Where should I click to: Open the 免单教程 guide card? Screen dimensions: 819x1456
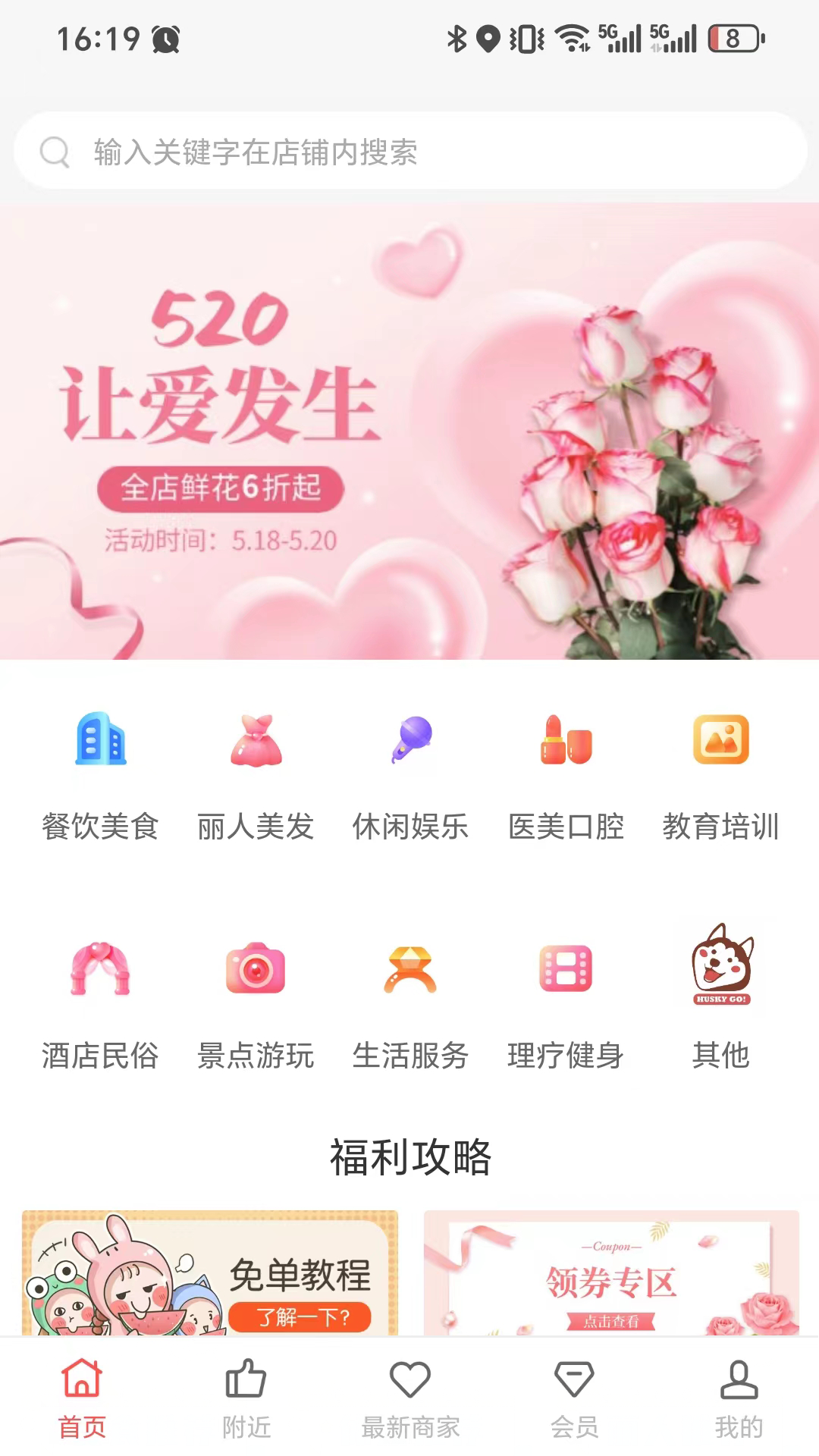[x=210, y=1274]
